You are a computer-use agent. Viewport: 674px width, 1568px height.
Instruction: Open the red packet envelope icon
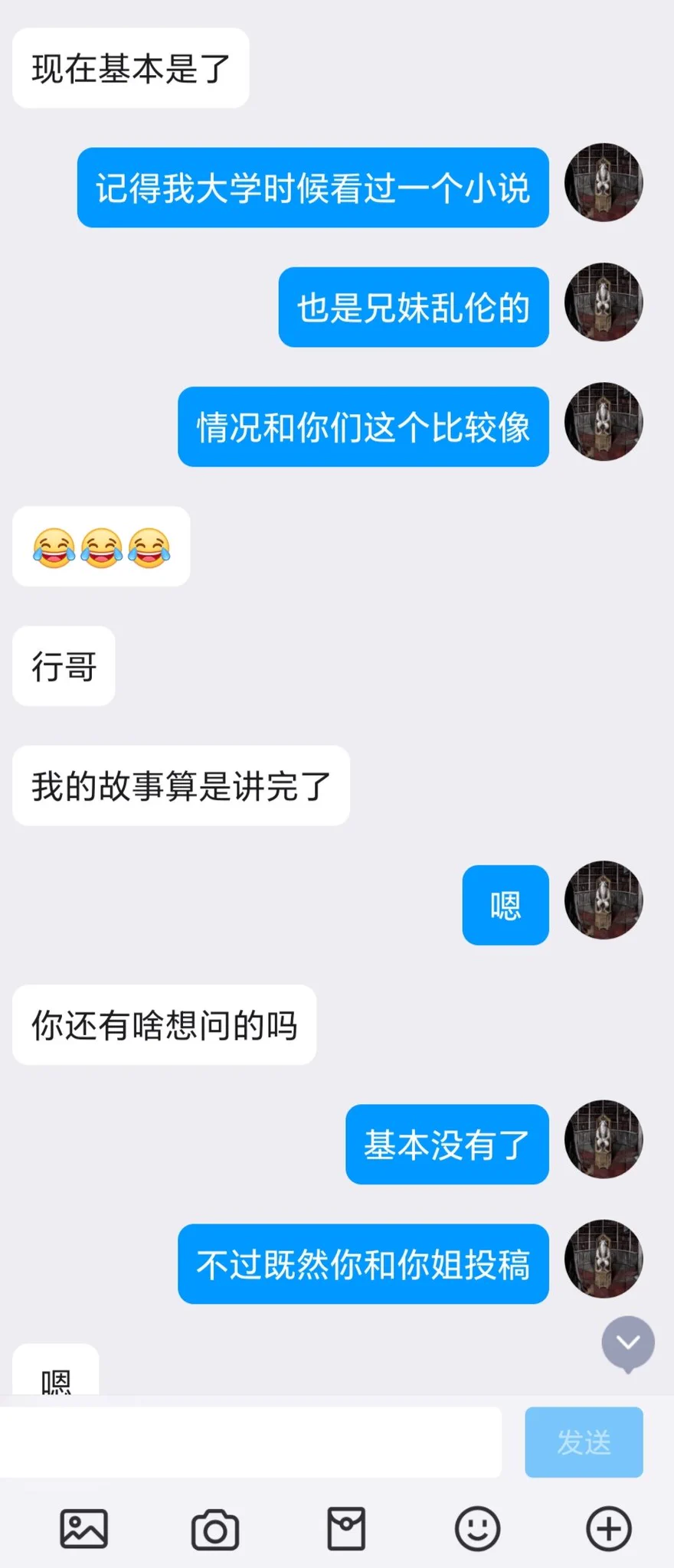click(346, 1529)
